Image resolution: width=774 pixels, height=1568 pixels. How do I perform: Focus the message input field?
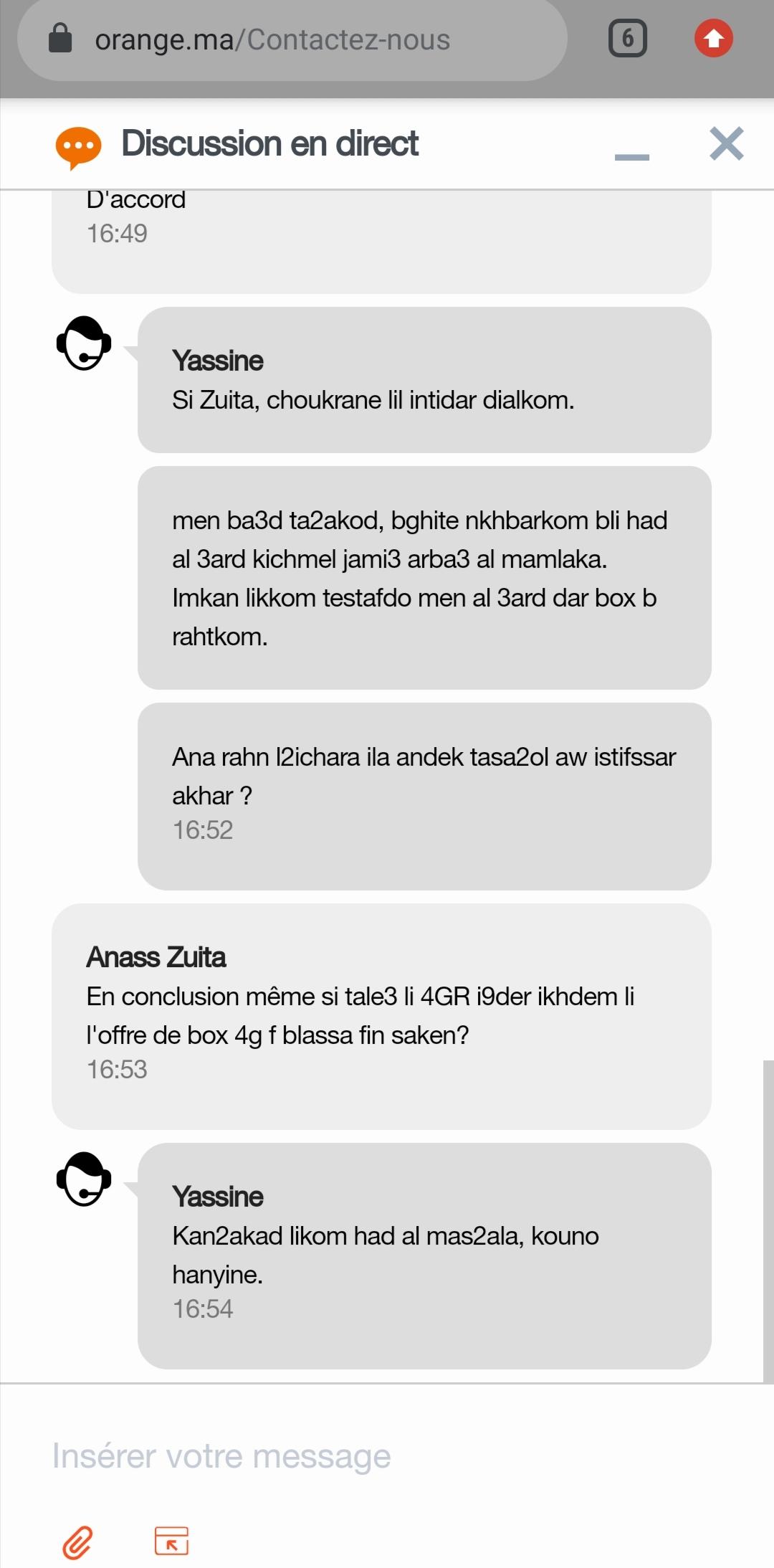387,1456
